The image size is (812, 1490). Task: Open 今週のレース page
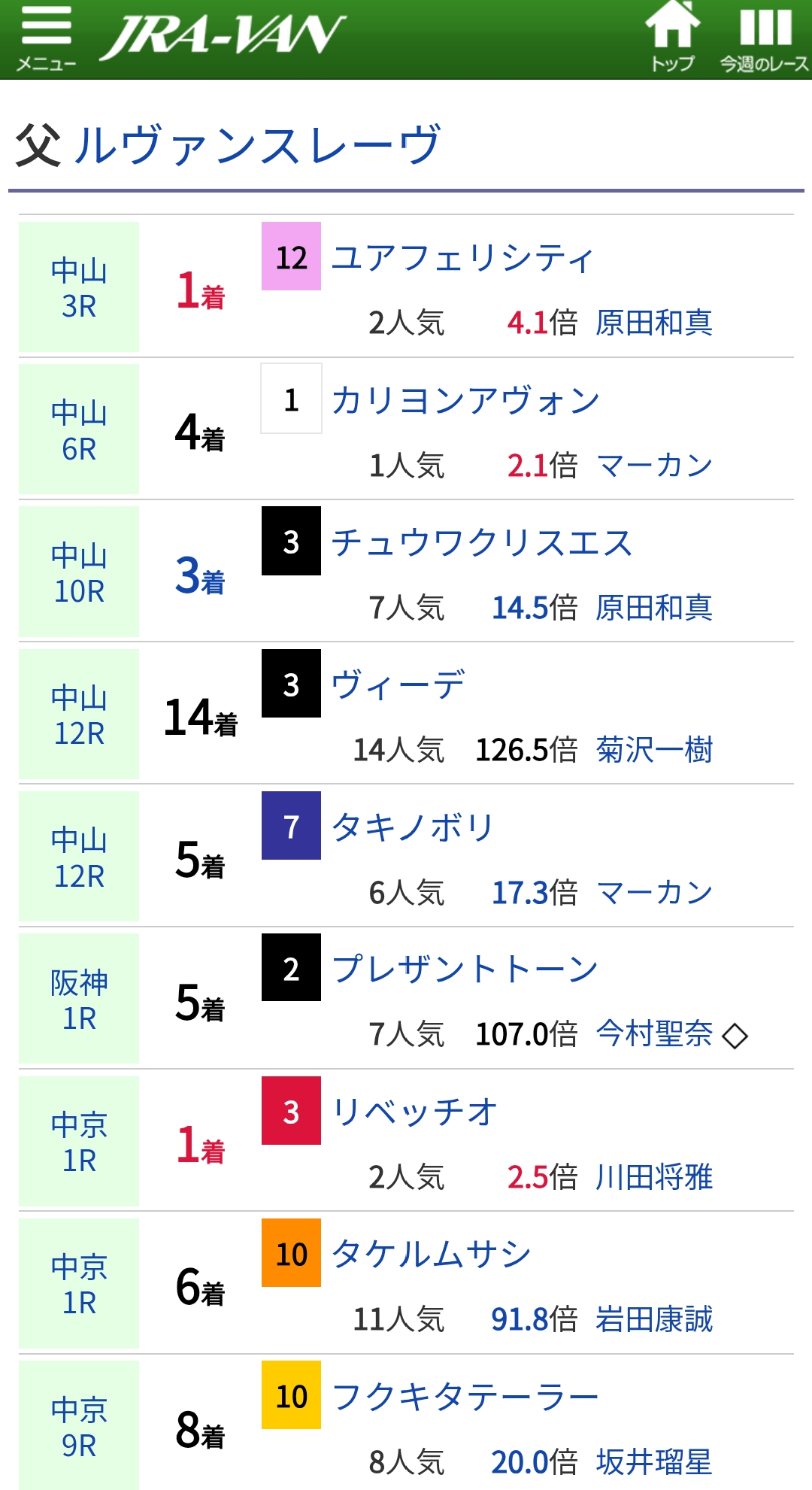click(x=765, y=39)
